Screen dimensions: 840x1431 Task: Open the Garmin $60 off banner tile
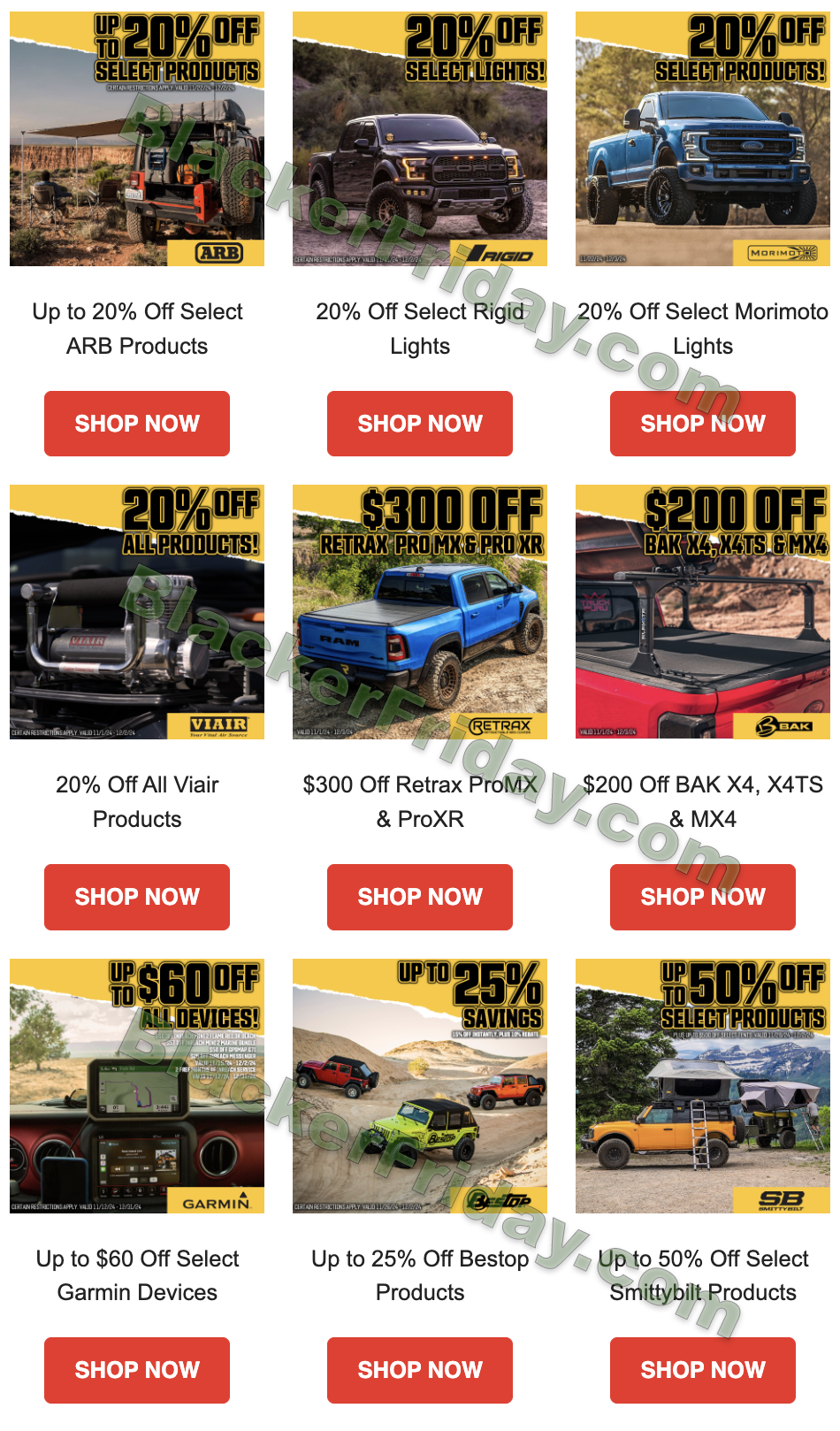[137, 1086]
